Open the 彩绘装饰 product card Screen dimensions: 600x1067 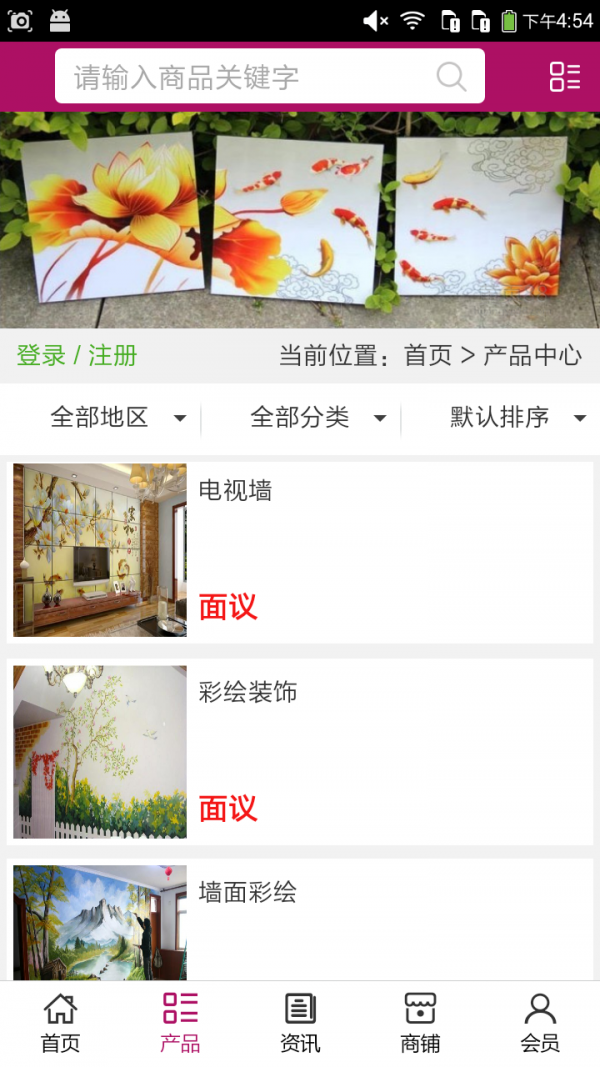point(300,752)
